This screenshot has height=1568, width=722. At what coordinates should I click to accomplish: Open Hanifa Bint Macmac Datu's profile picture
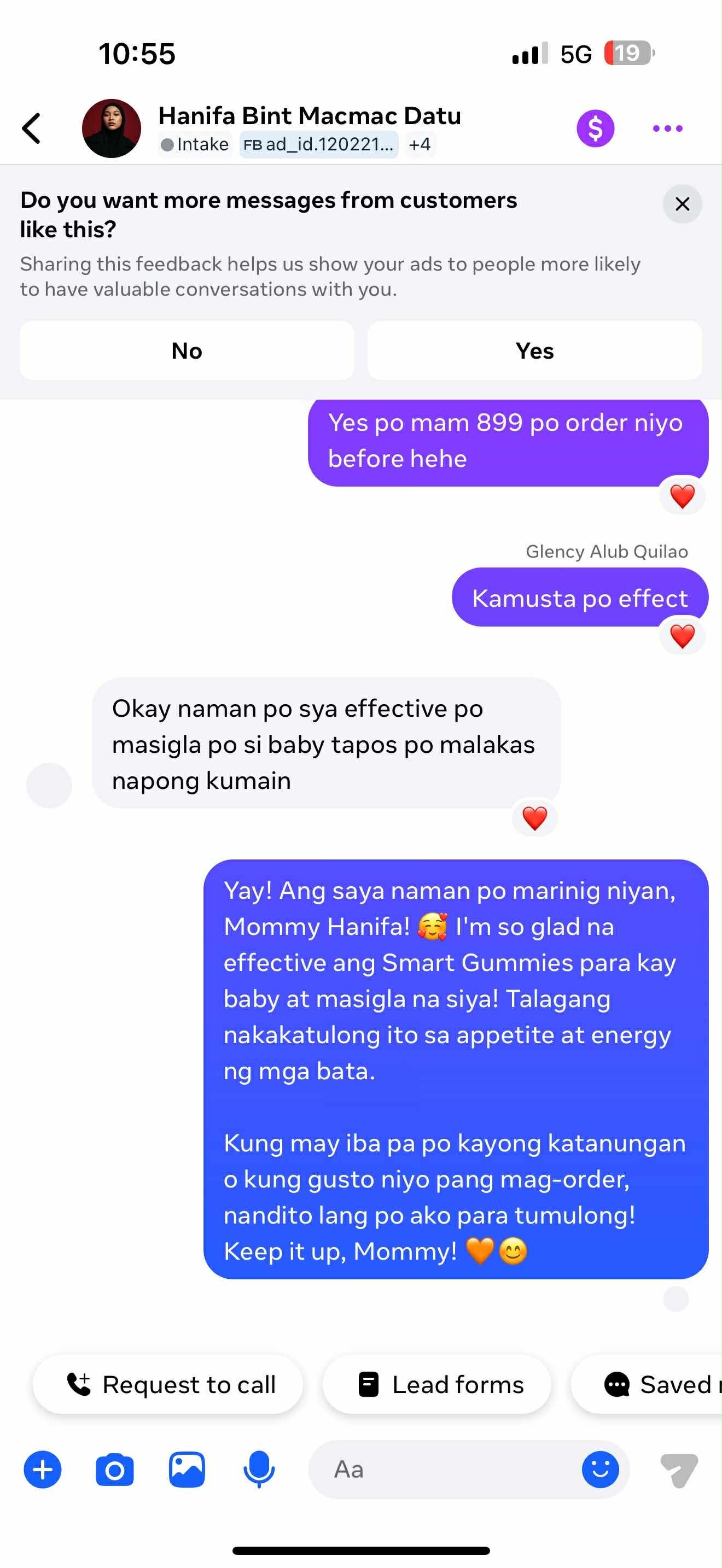coord(112,128)
